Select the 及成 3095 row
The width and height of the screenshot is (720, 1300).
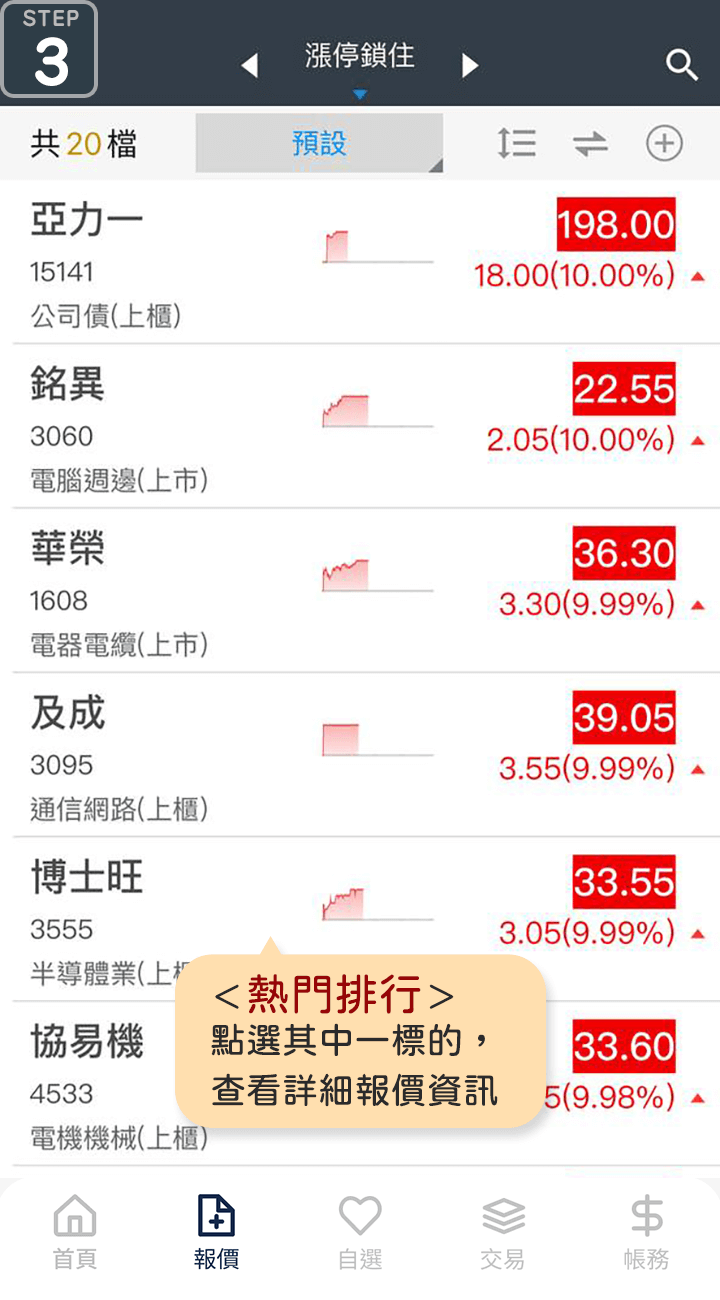tap(360, 755)
